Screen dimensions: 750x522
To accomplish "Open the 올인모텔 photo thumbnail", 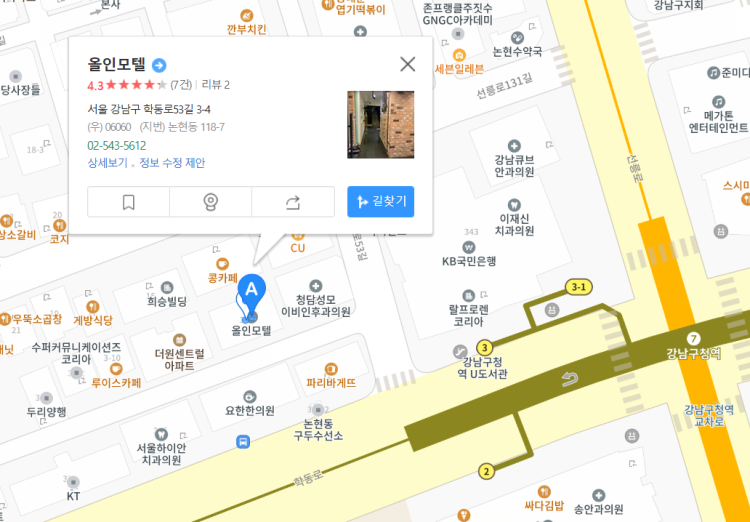I will (x=380, y=124).
